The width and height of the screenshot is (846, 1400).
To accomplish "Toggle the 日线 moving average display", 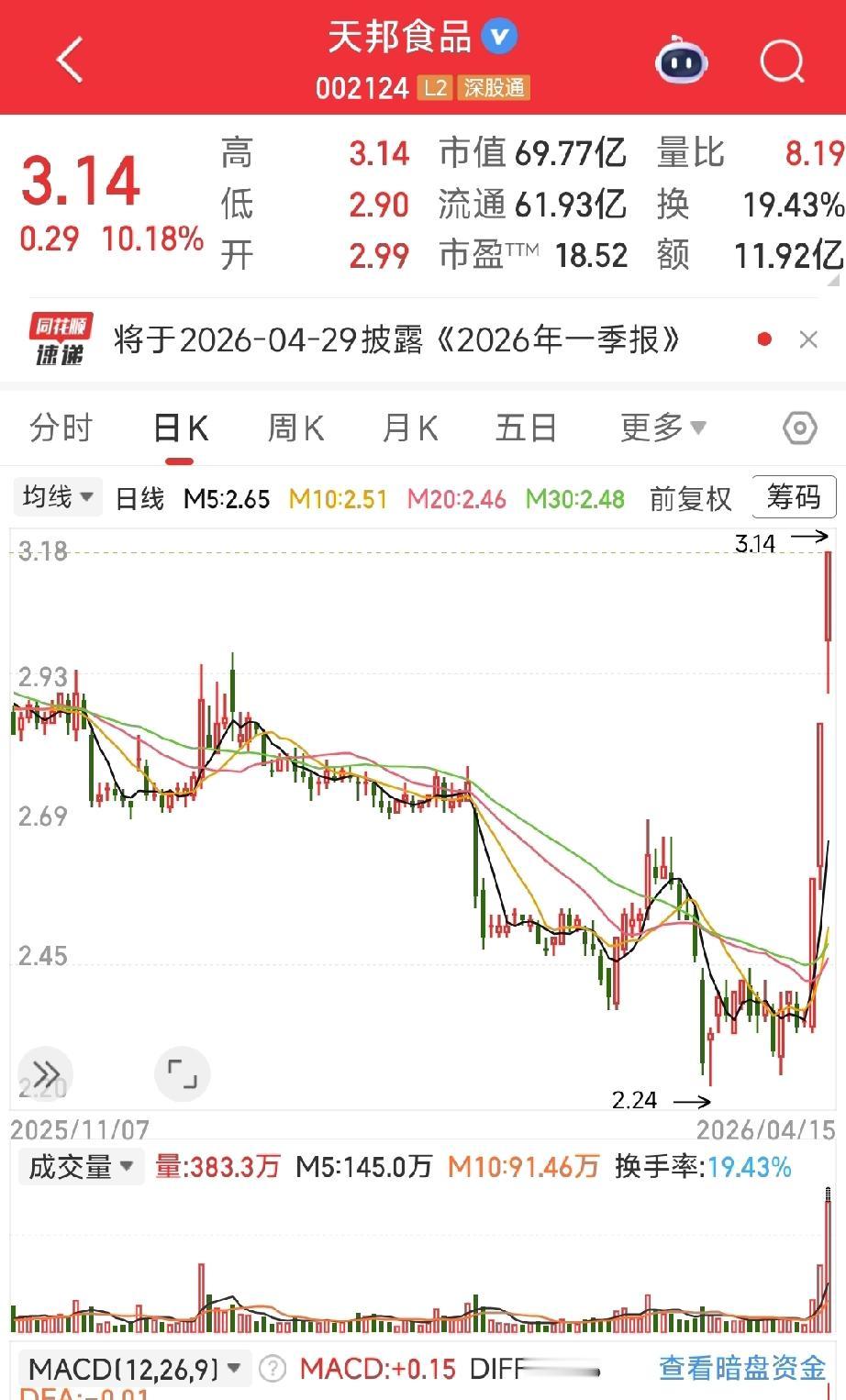I will [x=139, y=499].
